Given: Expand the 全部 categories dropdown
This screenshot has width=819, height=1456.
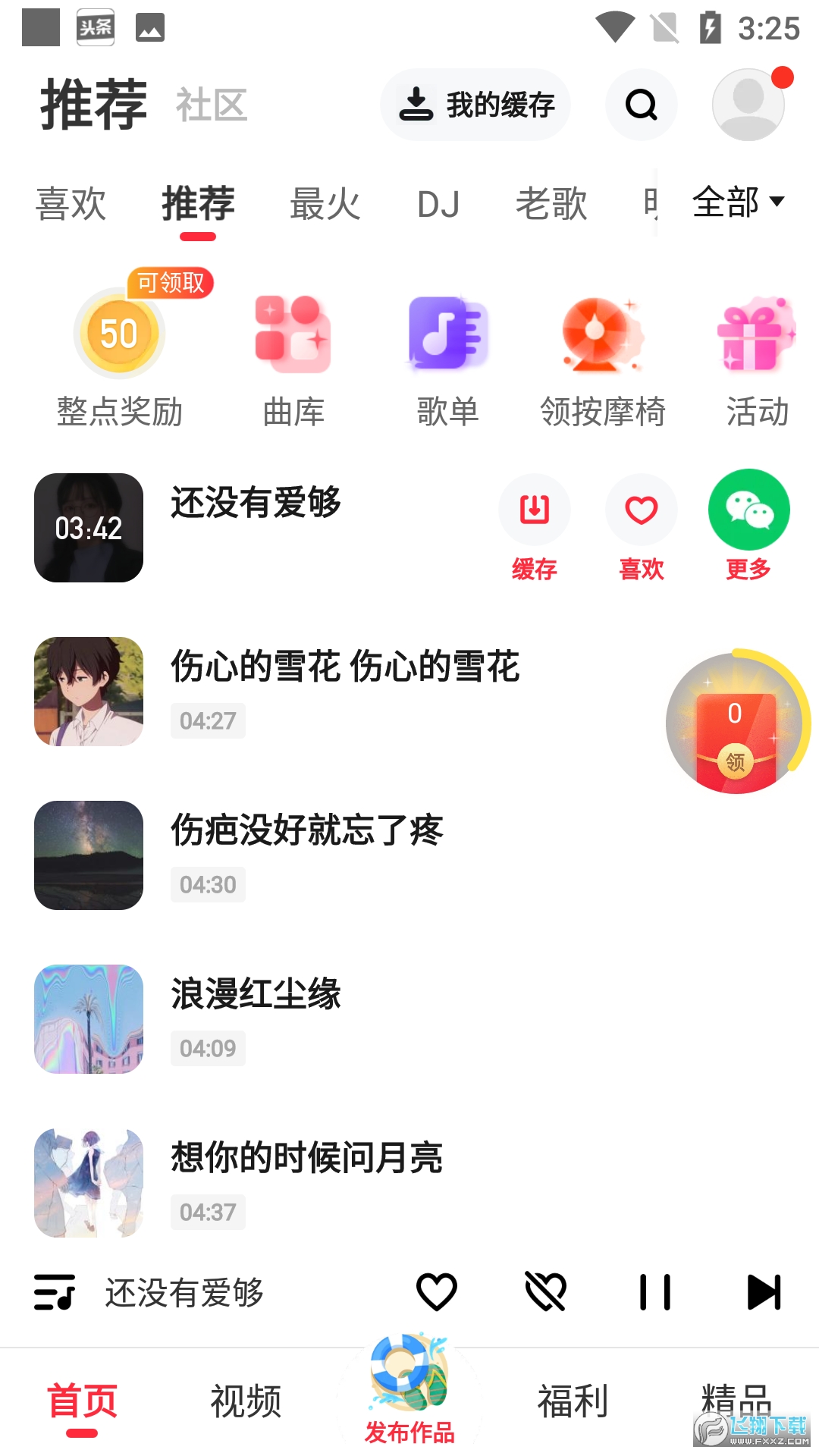Looking at the screenshot, I should (738, 202).
